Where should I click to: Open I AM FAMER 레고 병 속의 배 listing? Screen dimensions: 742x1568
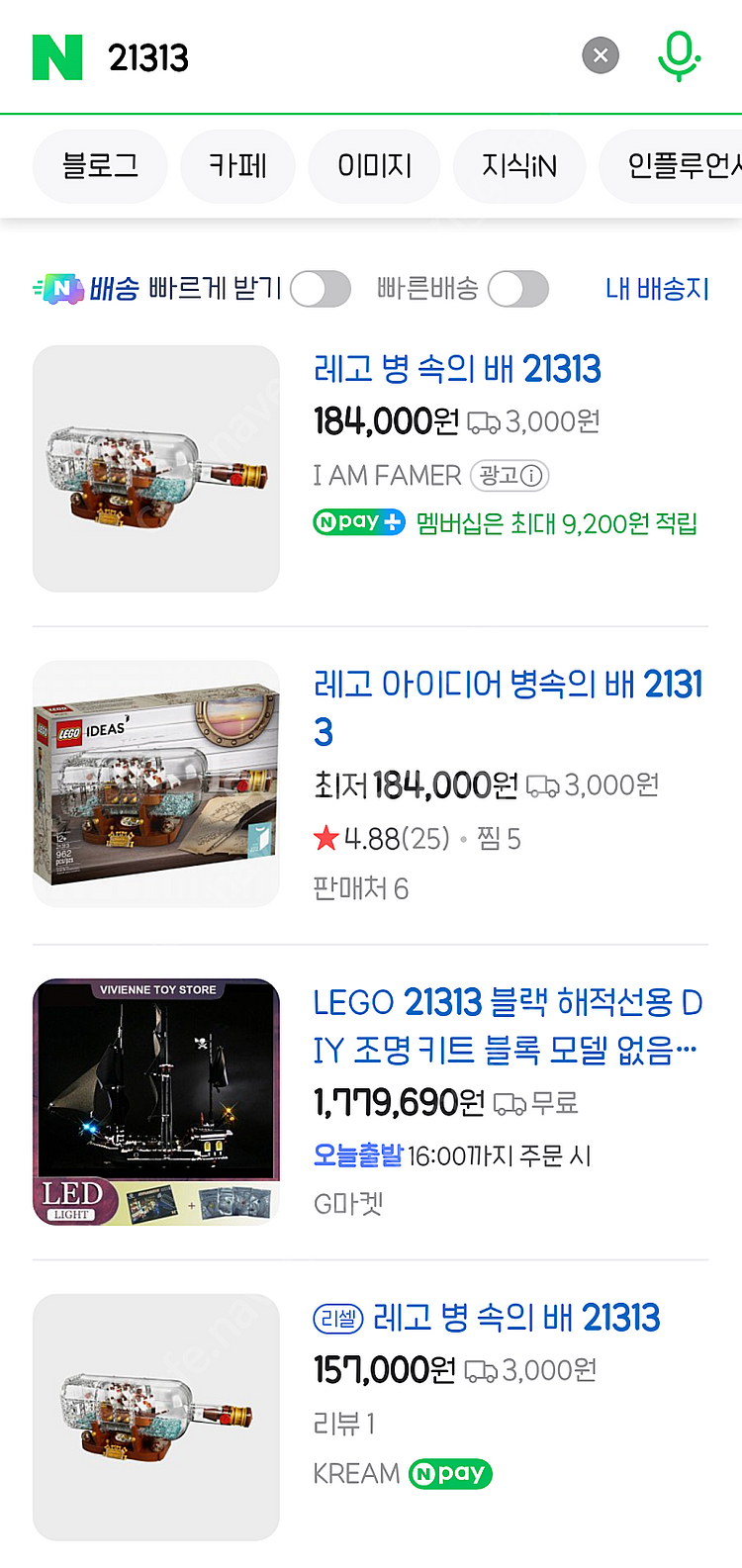click(457, 370)
